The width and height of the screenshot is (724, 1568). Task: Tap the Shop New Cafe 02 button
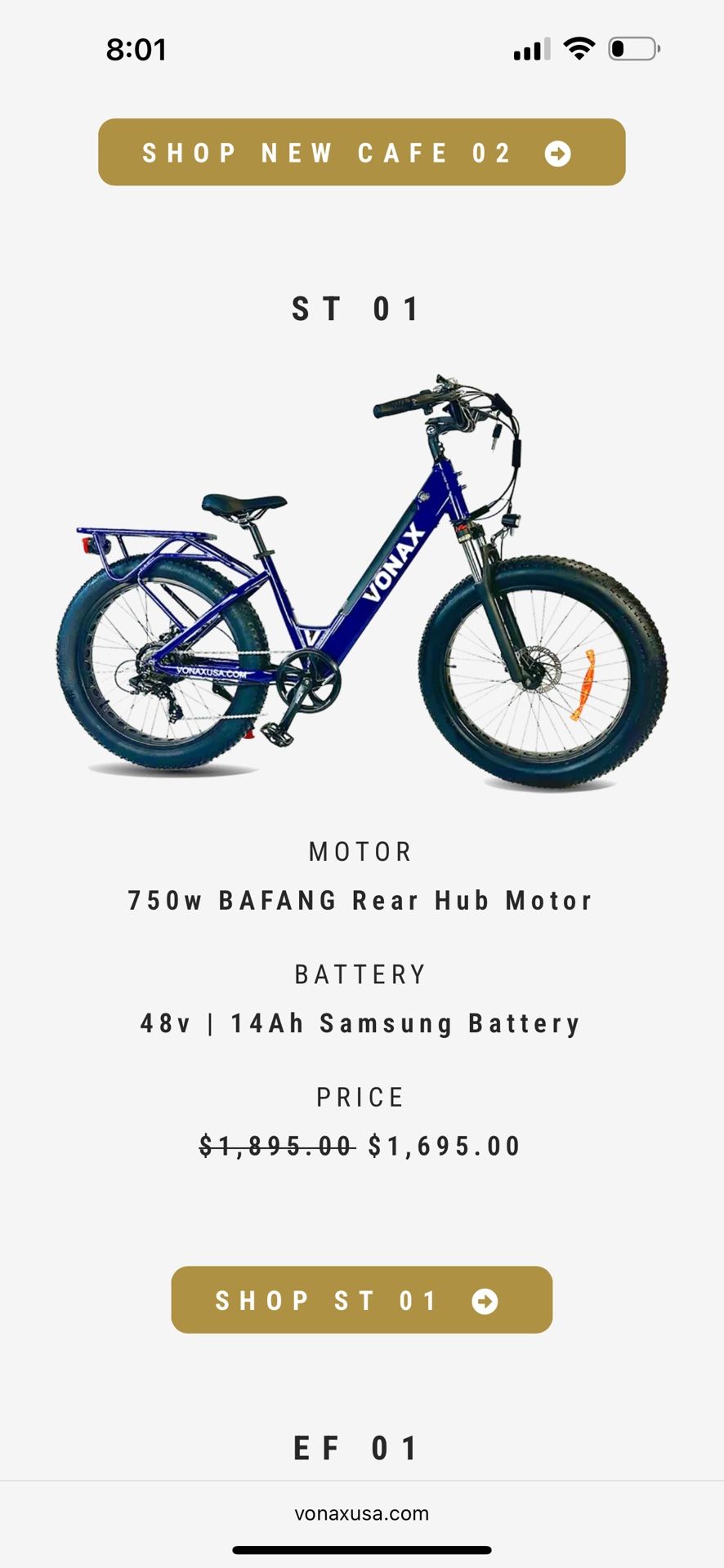[x=362, y=152]
